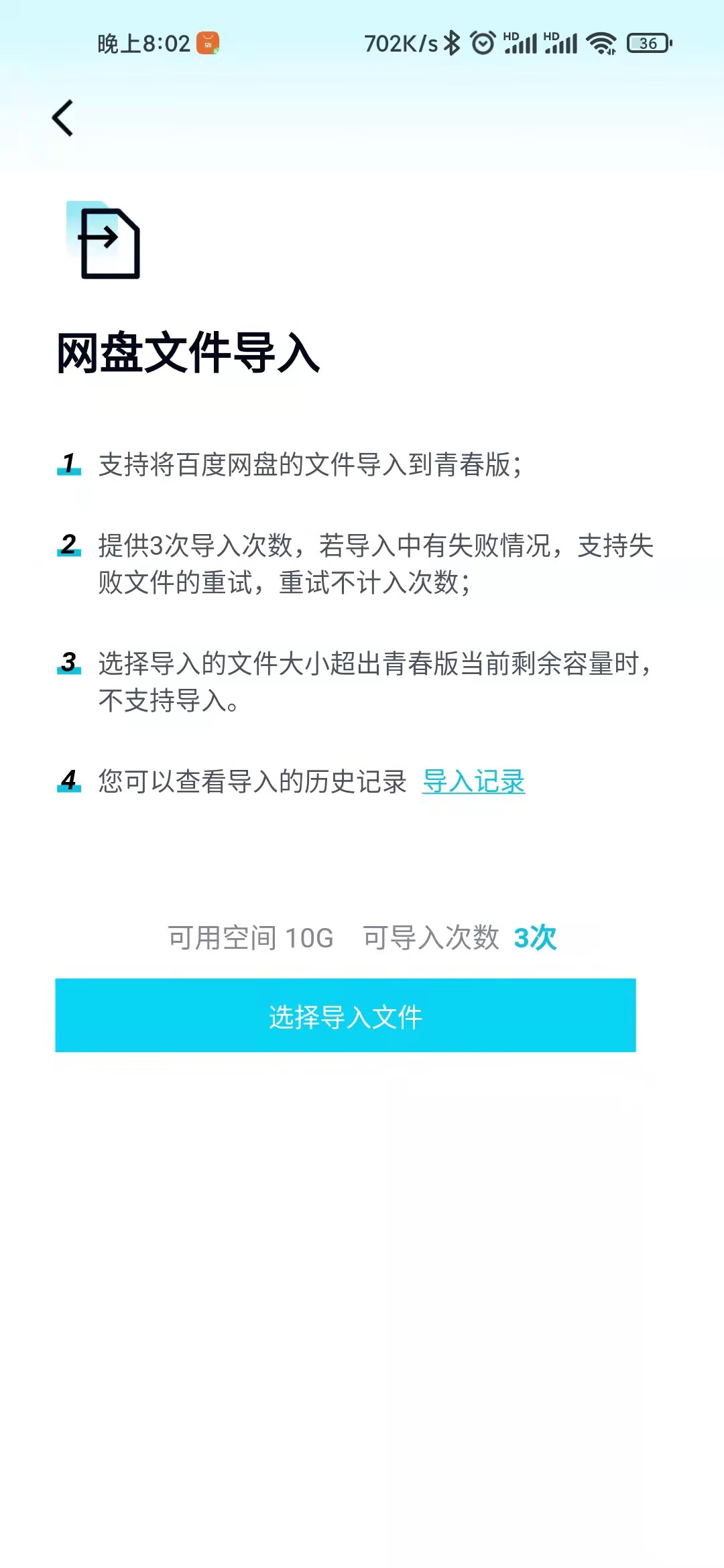Tap the 选择导入文件 button
This screenshot has height=1568, width=724.
pos(345,1015)
